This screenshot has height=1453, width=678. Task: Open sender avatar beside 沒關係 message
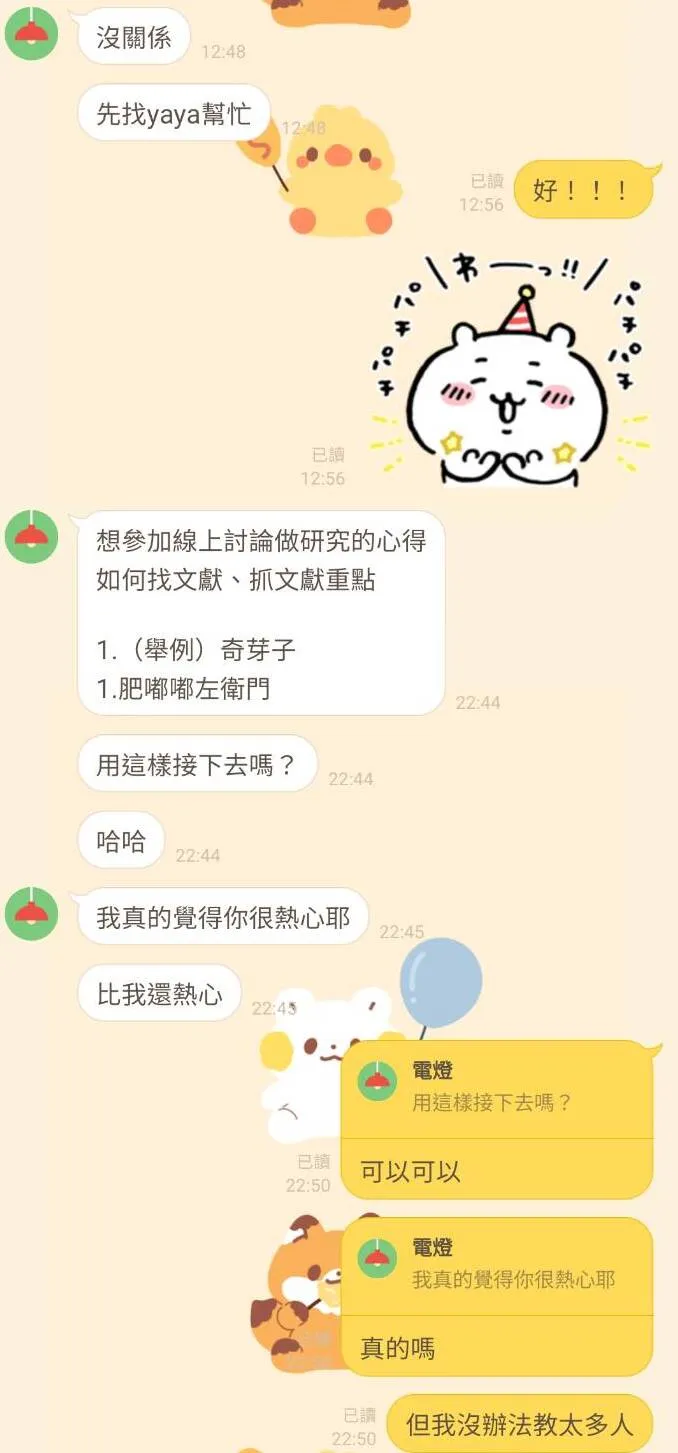coord(31,33)
